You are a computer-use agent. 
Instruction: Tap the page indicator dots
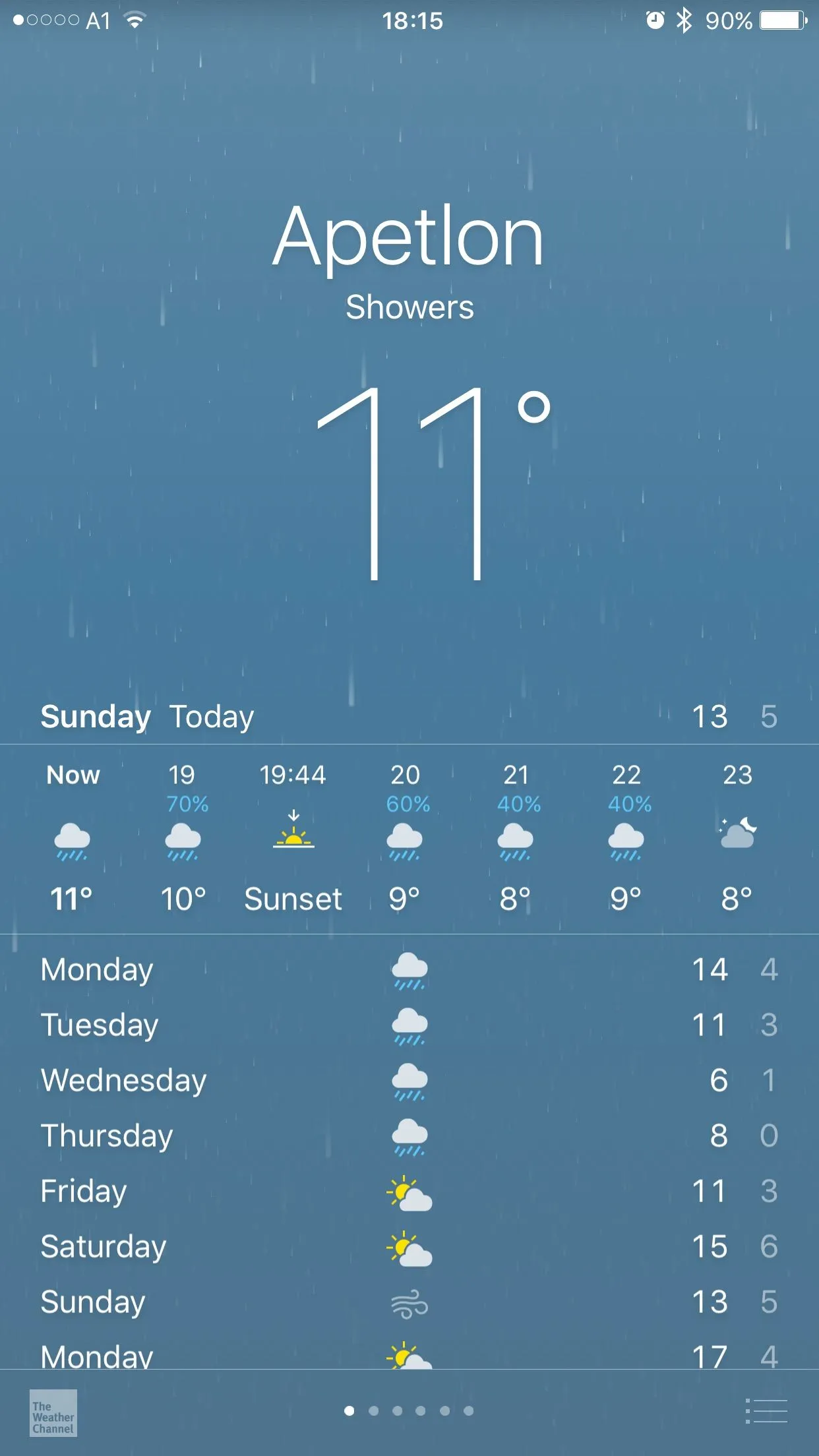pos(409,1411)
